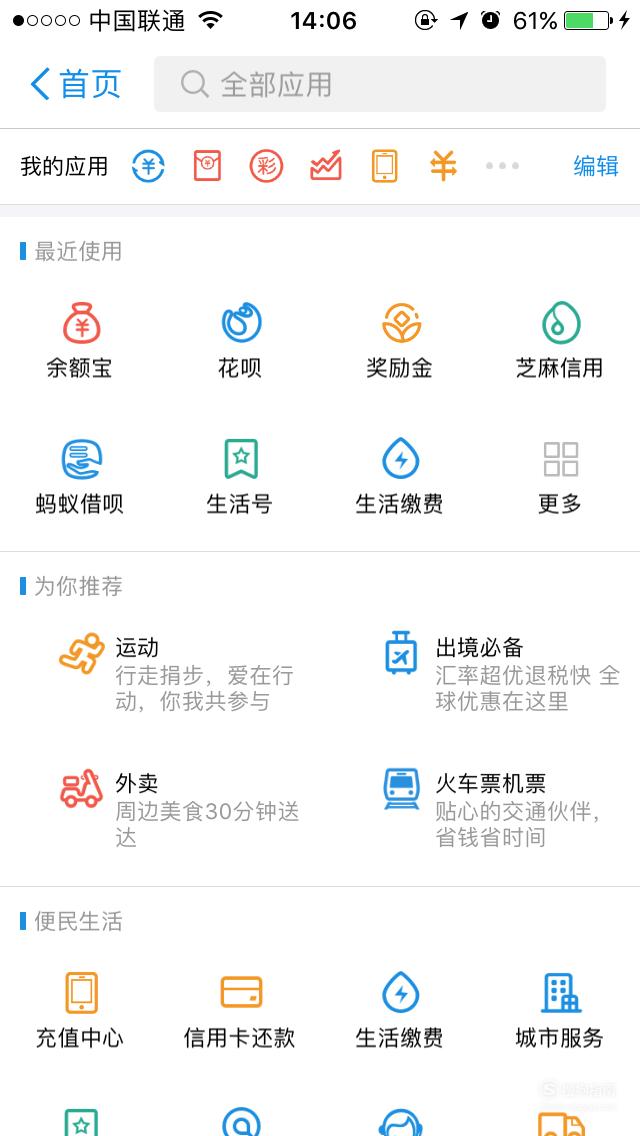Open 信用卡还款

[240, 1011]
